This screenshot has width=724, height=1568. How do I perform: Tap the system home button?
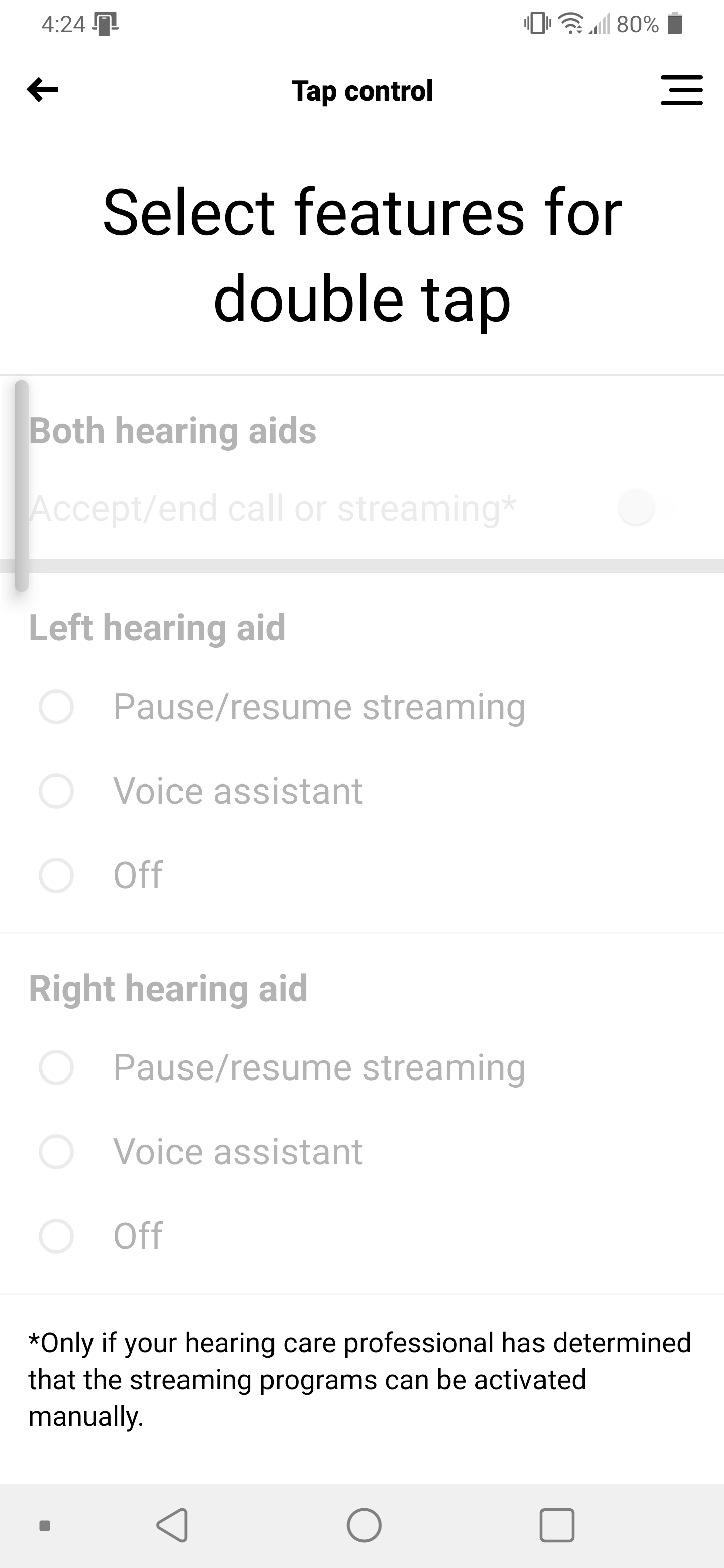(364, 1525)
